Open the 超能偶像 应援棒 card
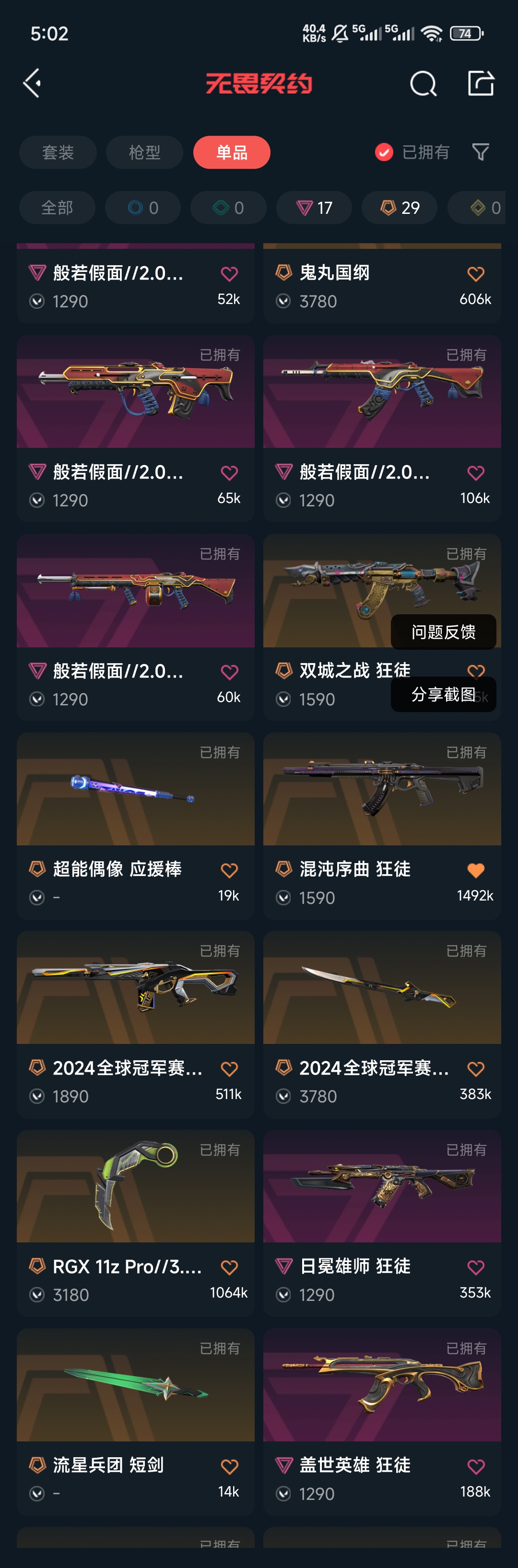Screen dimensions: 518x1568 pyautogui.click(x=135, y=791)
